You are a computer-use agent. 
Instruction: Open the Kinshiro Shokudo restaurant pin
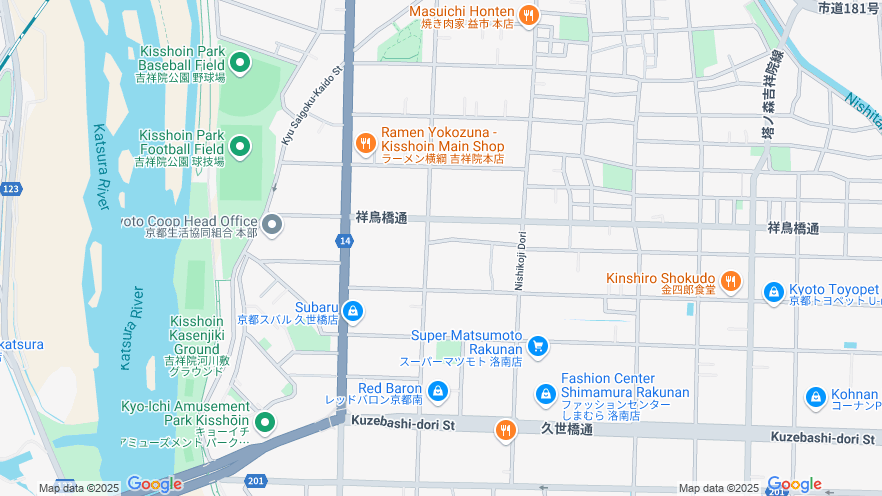point(731,281)
